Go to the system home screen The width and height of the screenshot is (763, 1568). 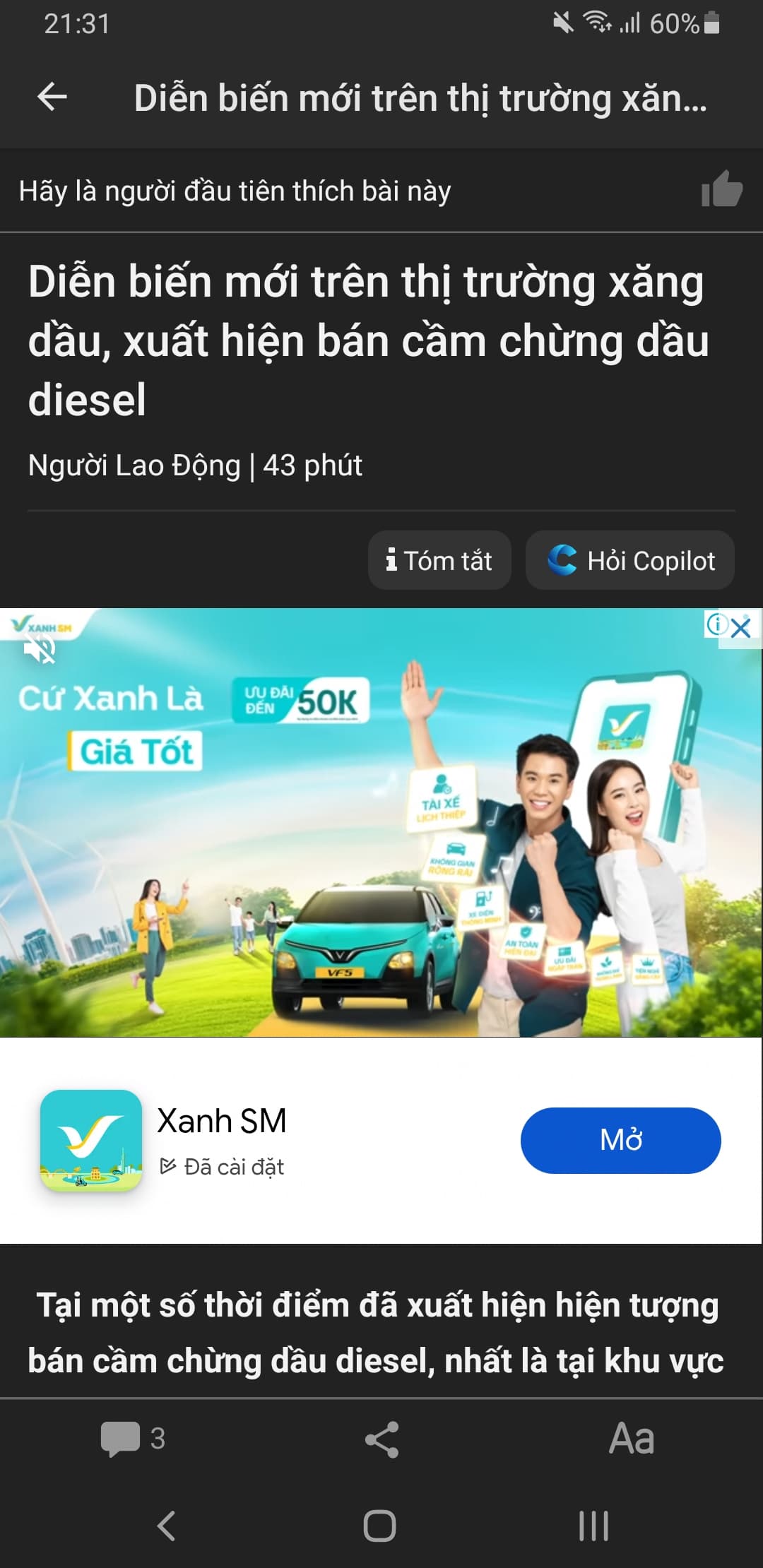click(380, 1526)
